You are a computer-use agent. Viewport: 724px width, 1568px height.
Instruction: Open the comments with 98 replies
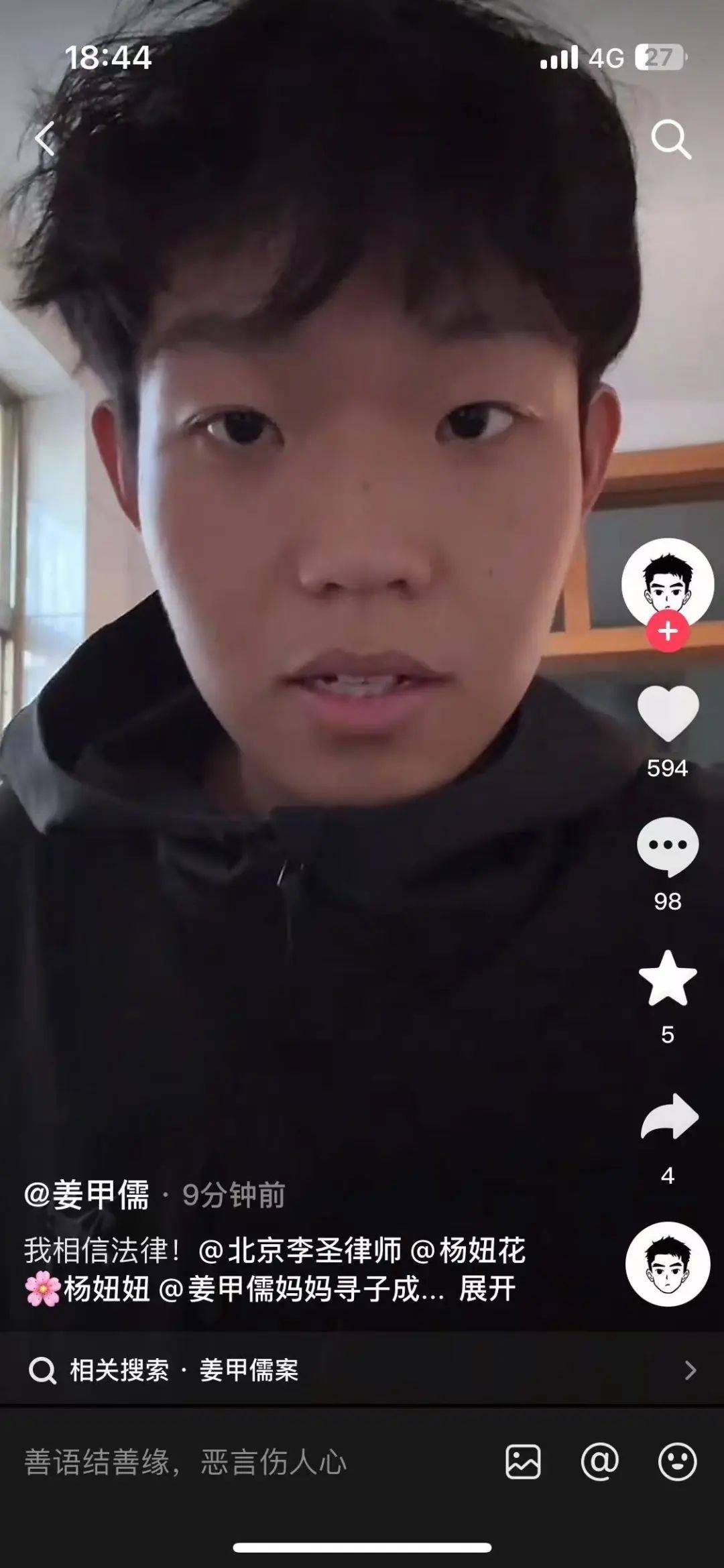pos(667,847)
